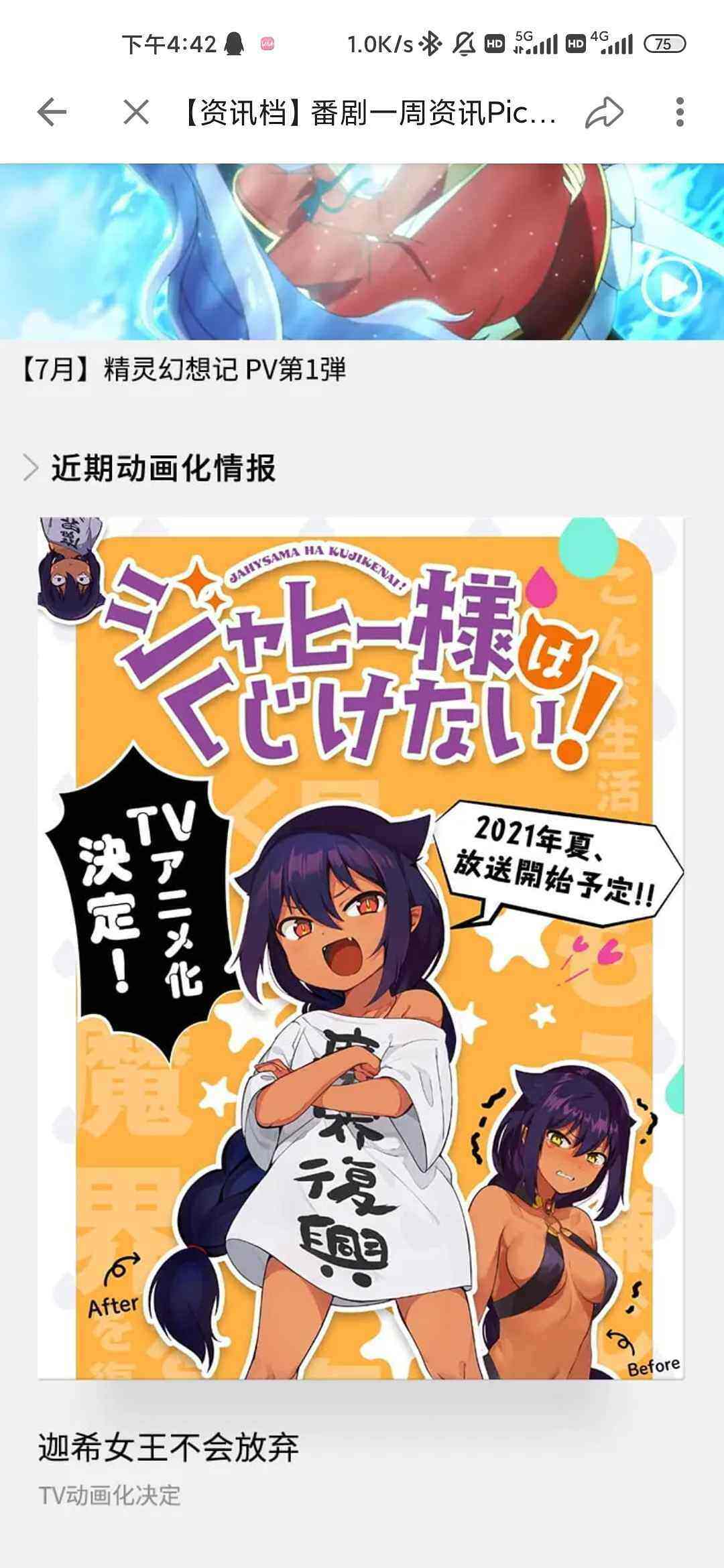The width and height of the screenshot is (724, 1568).
Task: Close the article page
Action: coord(136,112)
